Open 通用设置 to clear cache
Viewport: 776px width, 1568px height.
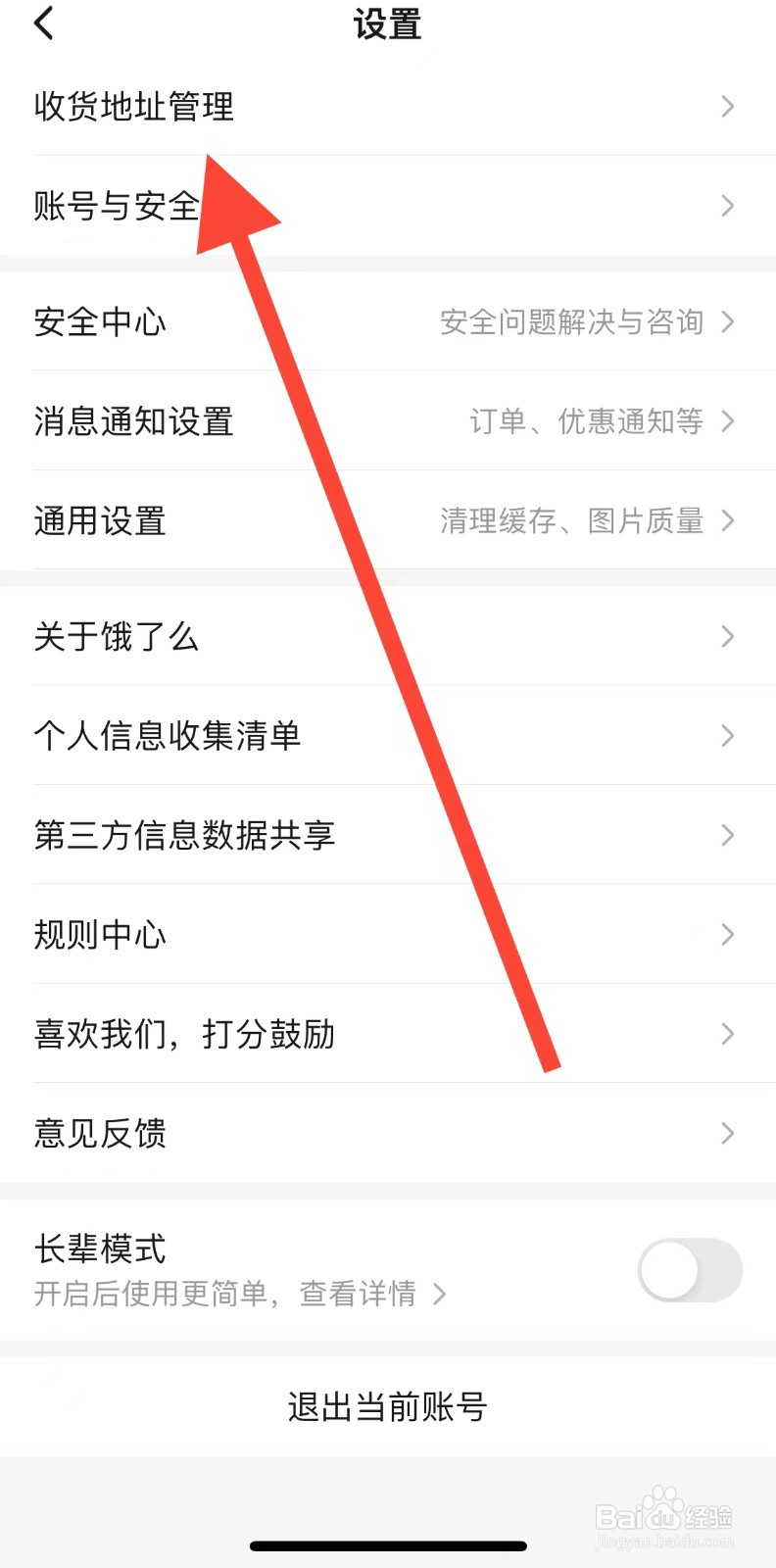pyautogui.click(x=99, y=521)
